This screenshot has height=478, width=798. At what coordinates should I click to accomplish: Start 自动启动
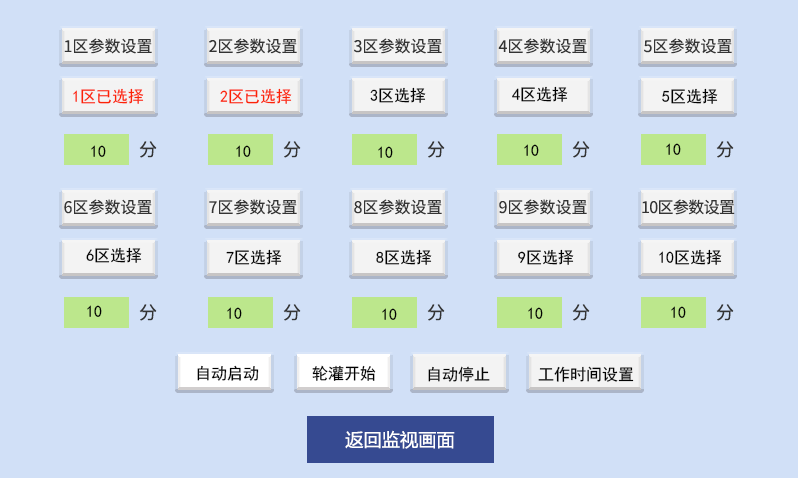tap(225, 373)
